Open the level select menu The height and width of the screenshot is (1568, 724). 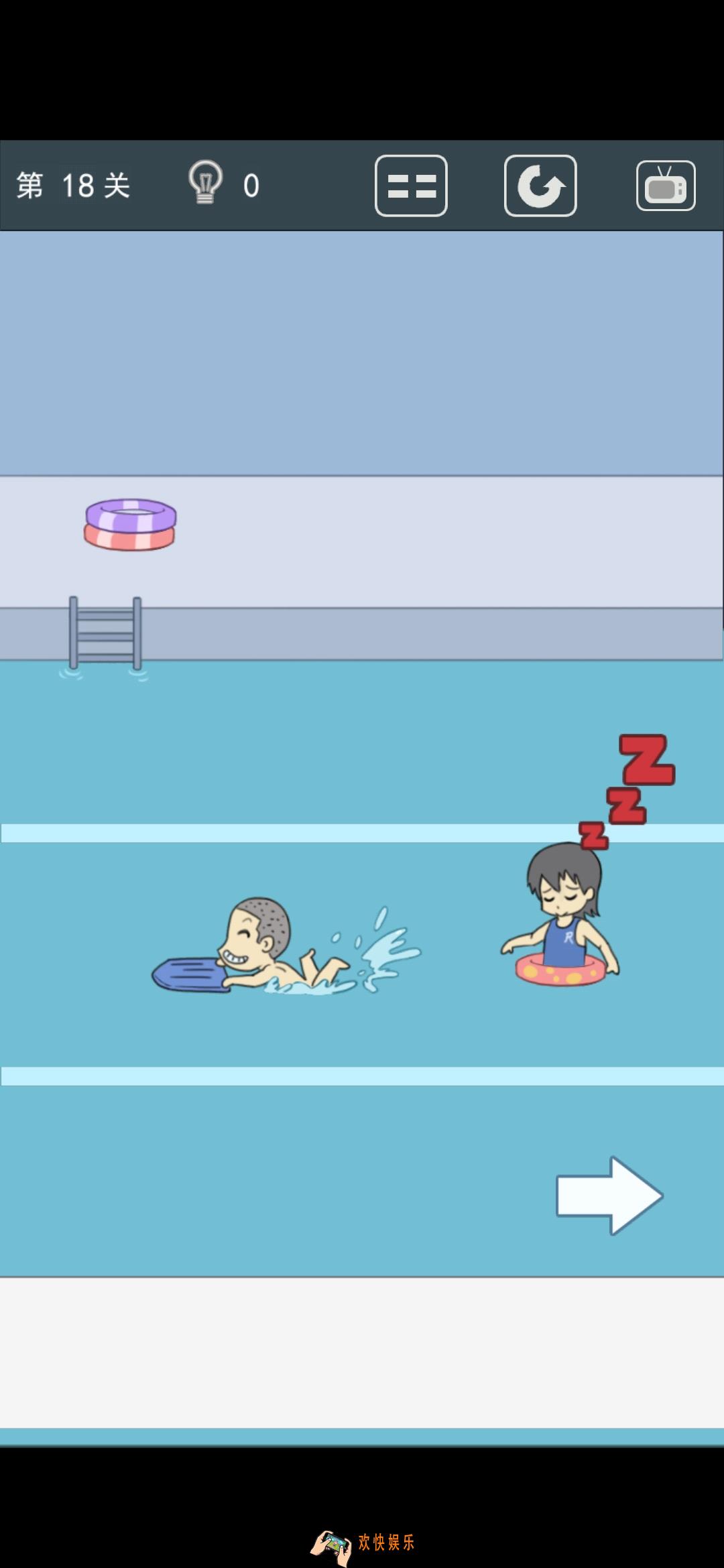(x=411, y=186)
